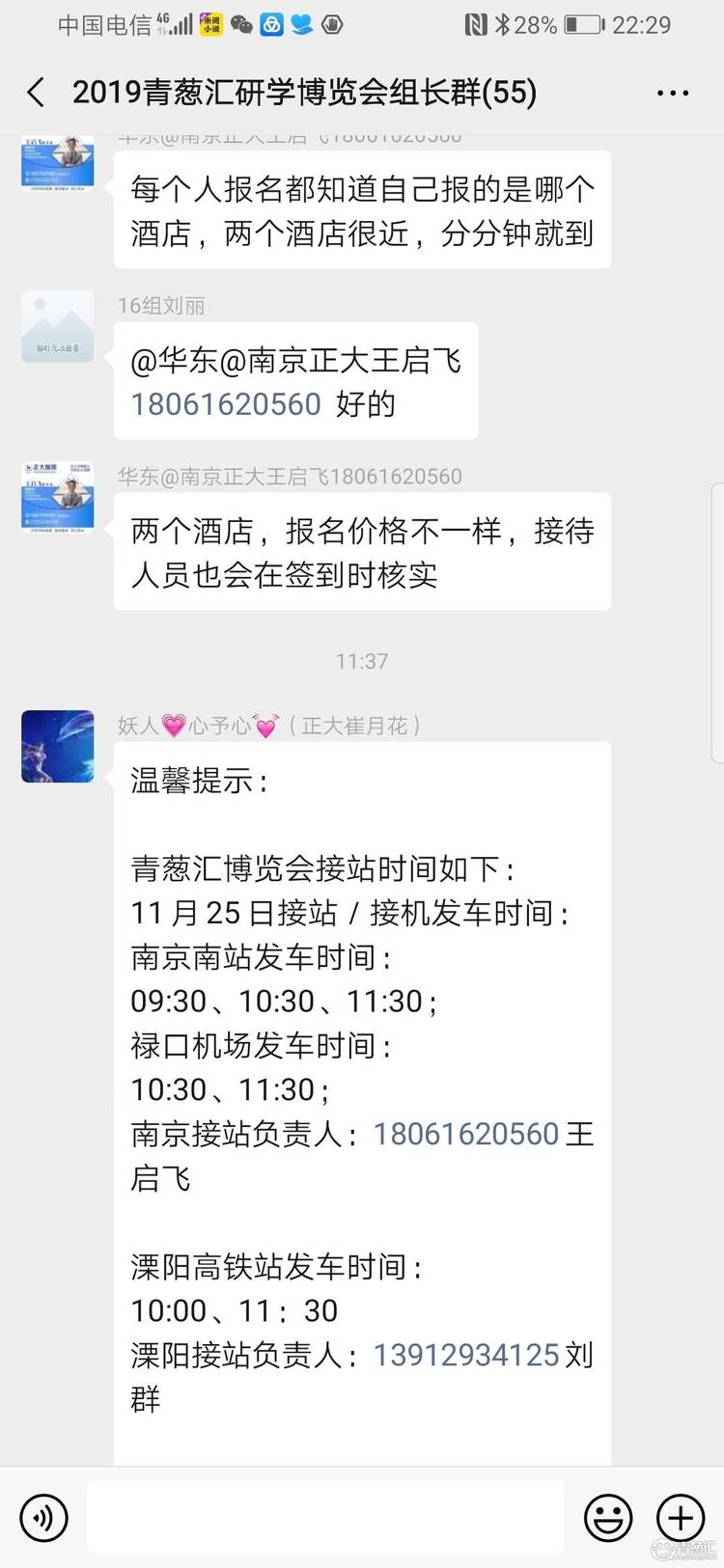This screenshot has width=724, height=1568.
Task: Tap 刘群's number 13912934125
Action: point(466,1355)
